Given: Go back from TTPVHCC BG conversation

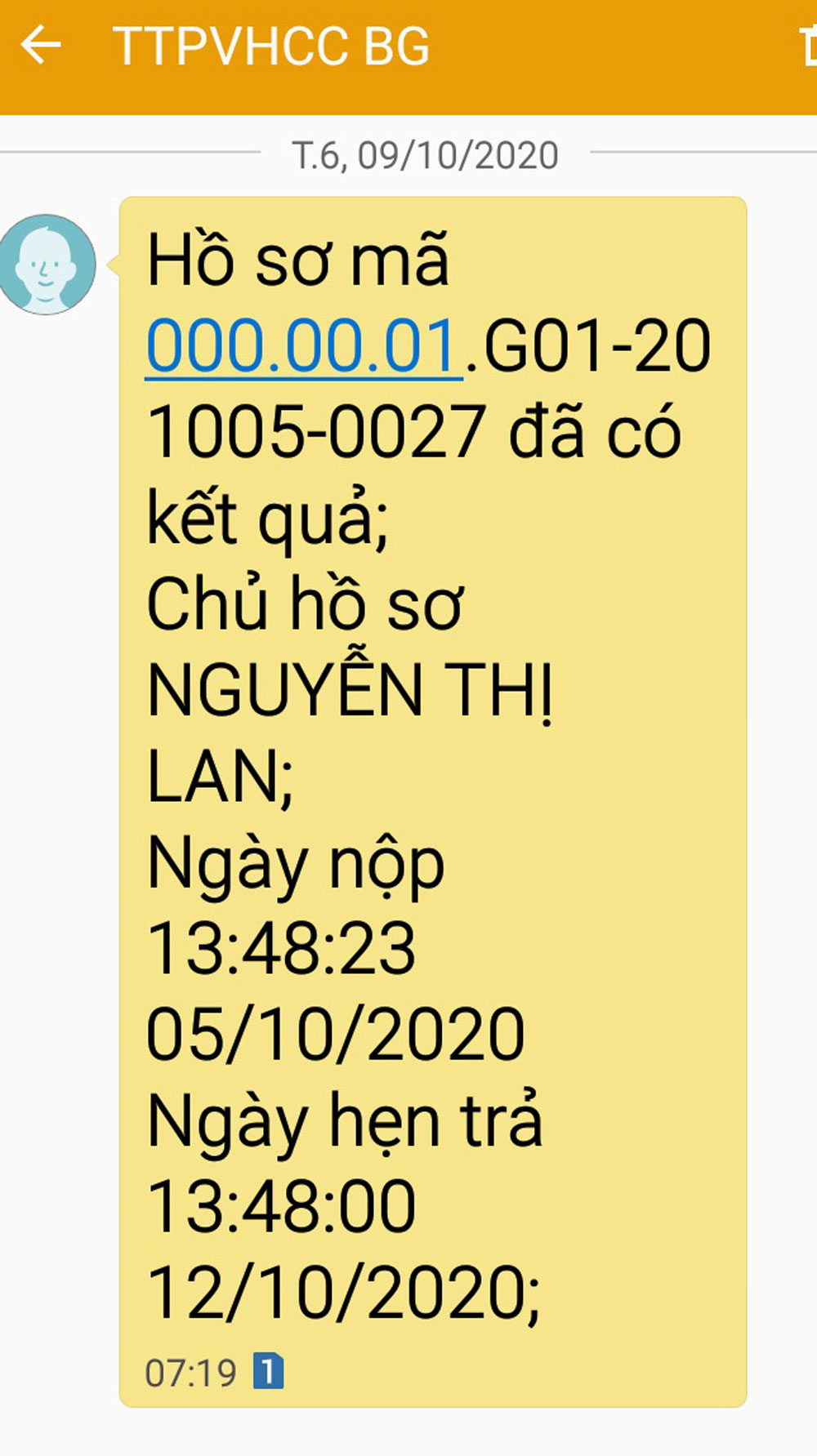Looking at the screenshot, I should 41,45.
